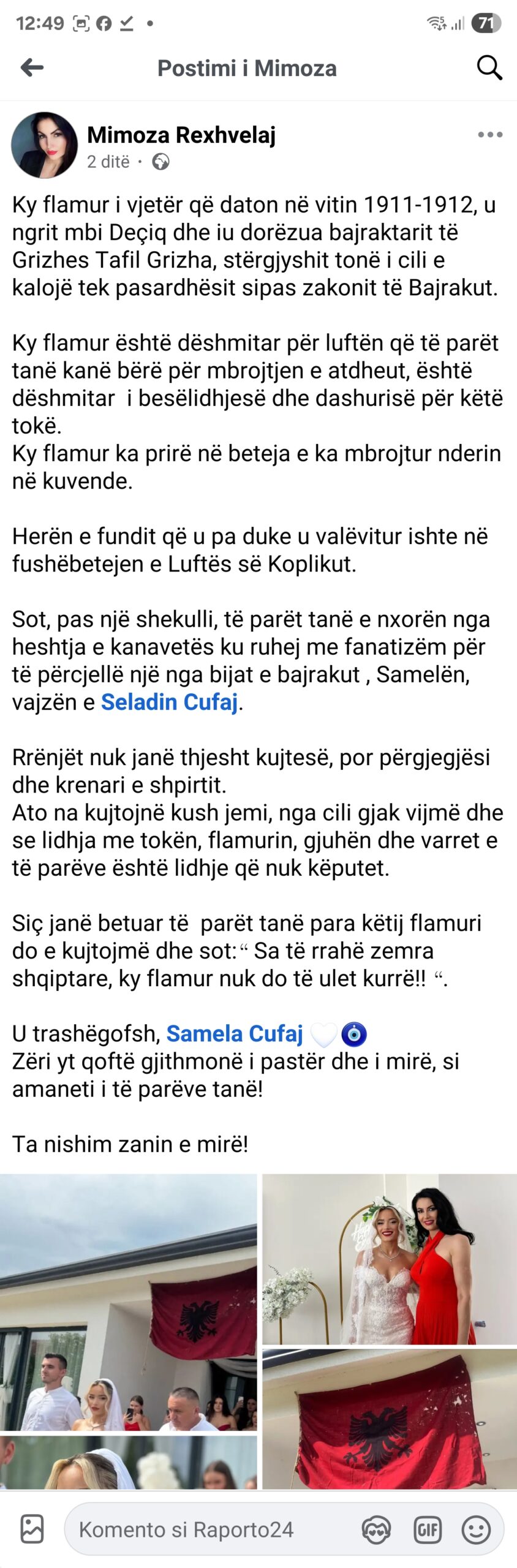Open search in the top bar
Screen dimensions: 517x1568
489,67
